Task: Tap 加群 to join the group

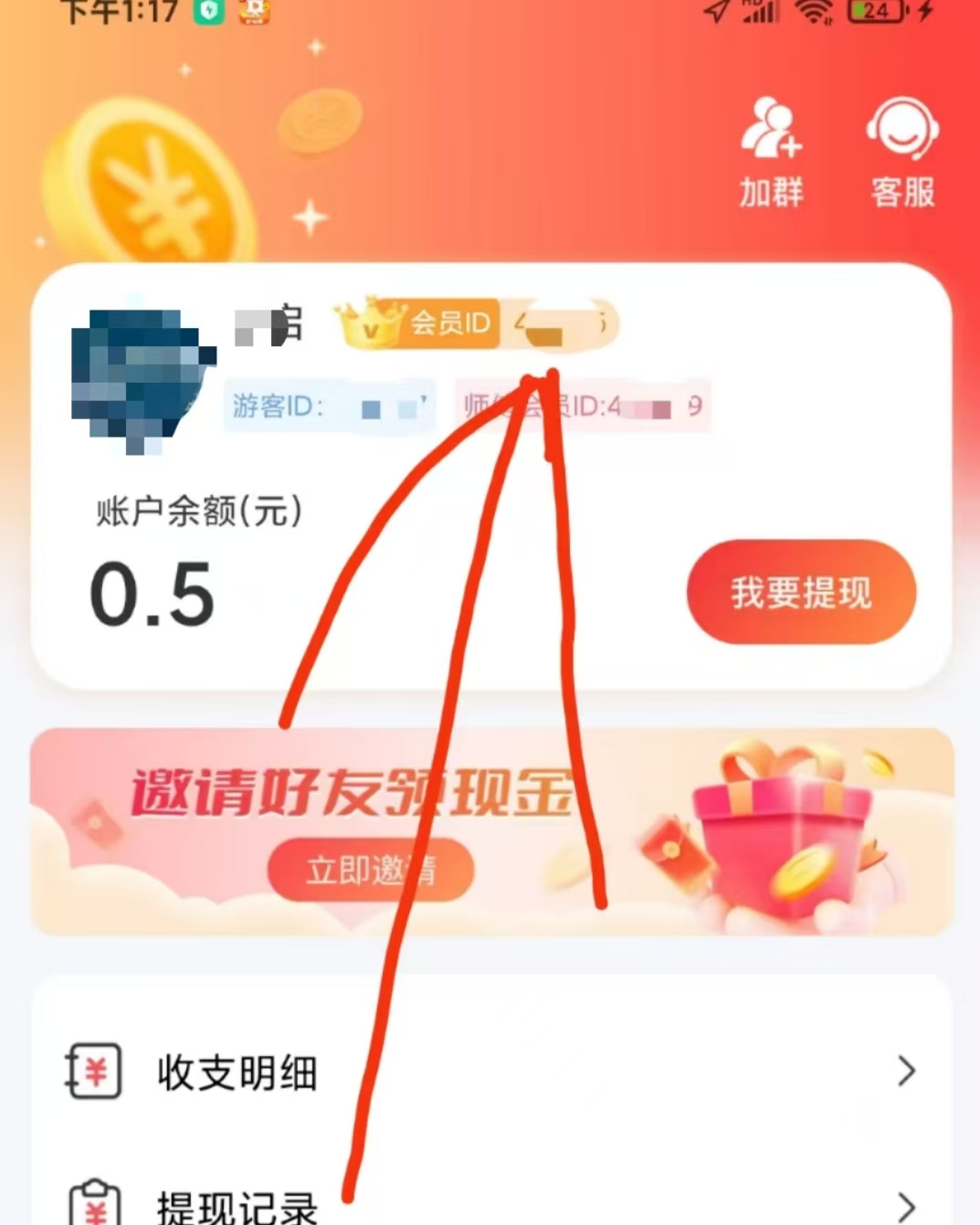Action: point(771,153)
